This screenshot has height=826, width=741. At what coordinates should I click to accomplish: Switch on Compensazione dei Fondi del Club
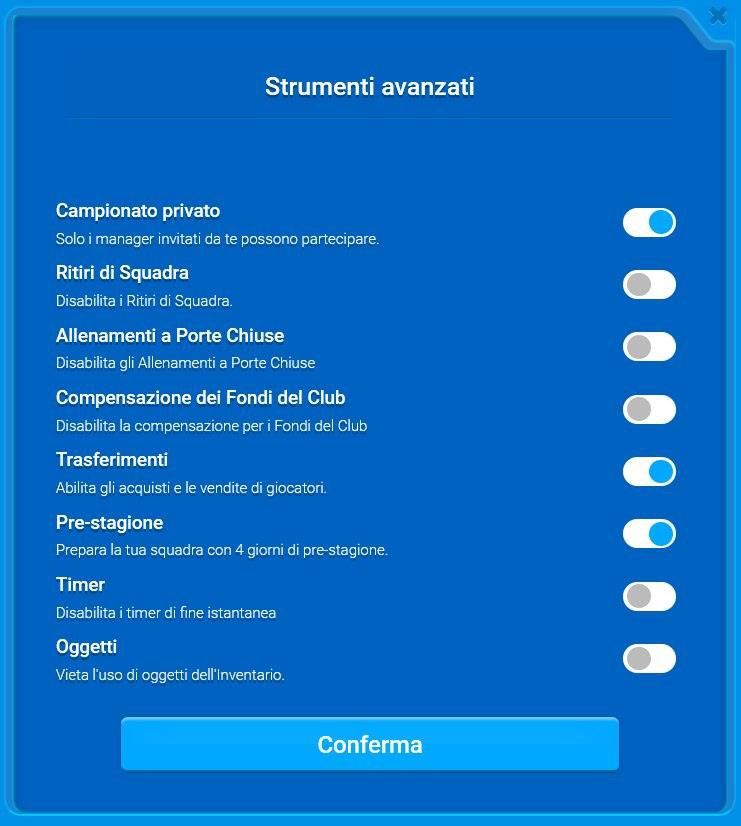[x=649, y=409]
